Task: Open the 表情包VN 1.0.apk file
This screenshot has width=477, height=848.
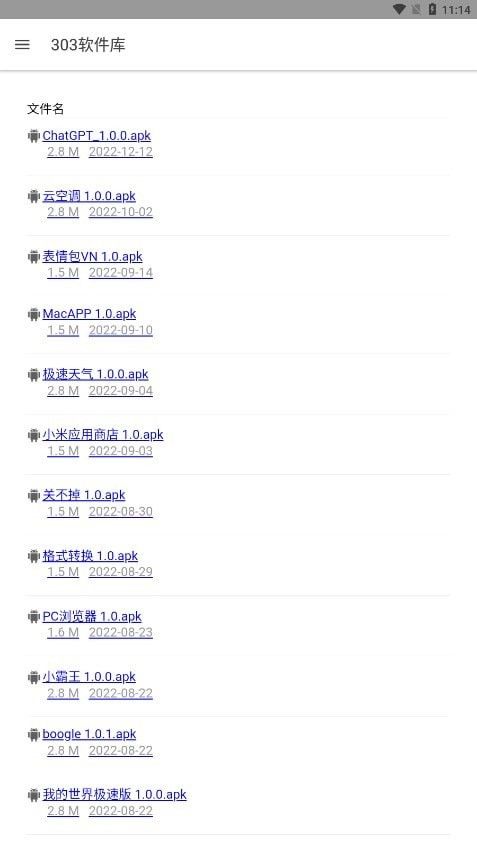Action: (92, 256)
